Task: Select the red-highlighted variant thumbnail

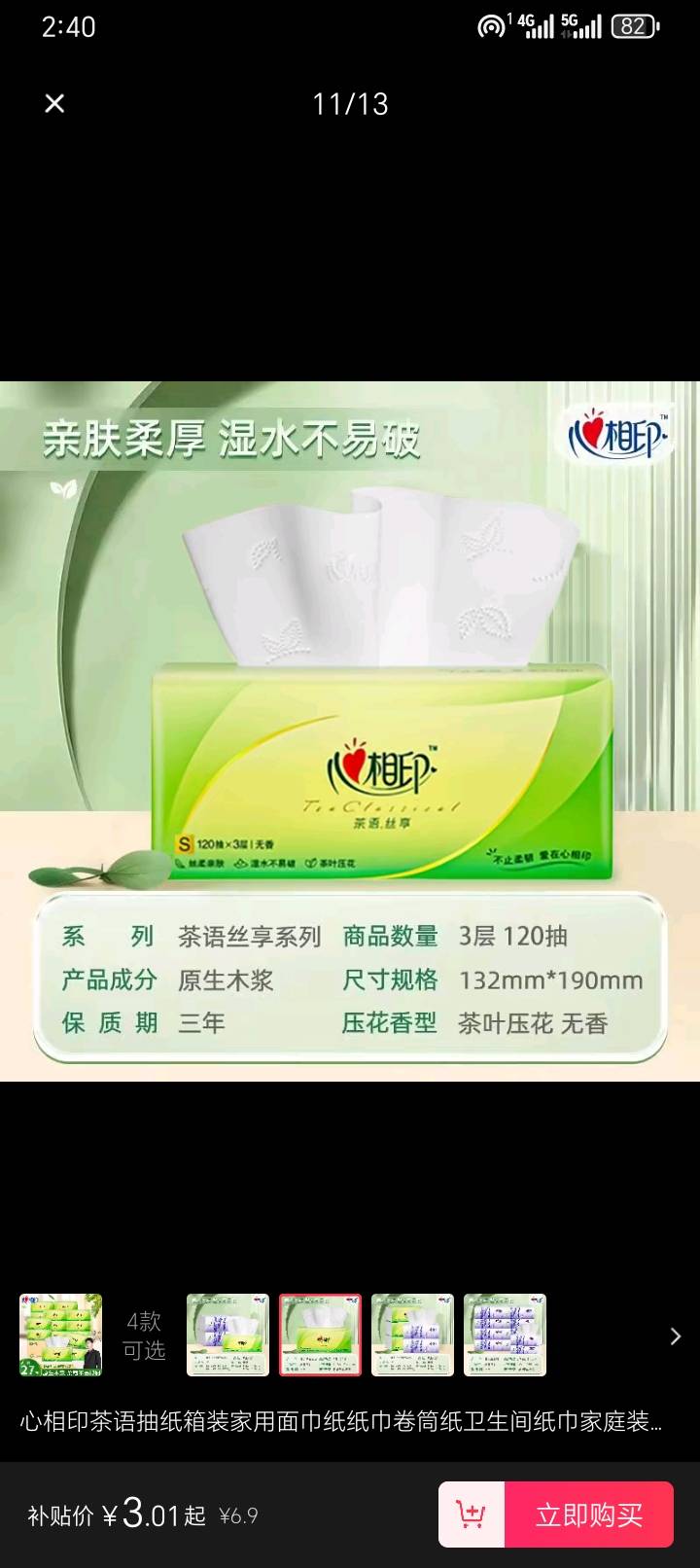Action: pos(320,1335)
